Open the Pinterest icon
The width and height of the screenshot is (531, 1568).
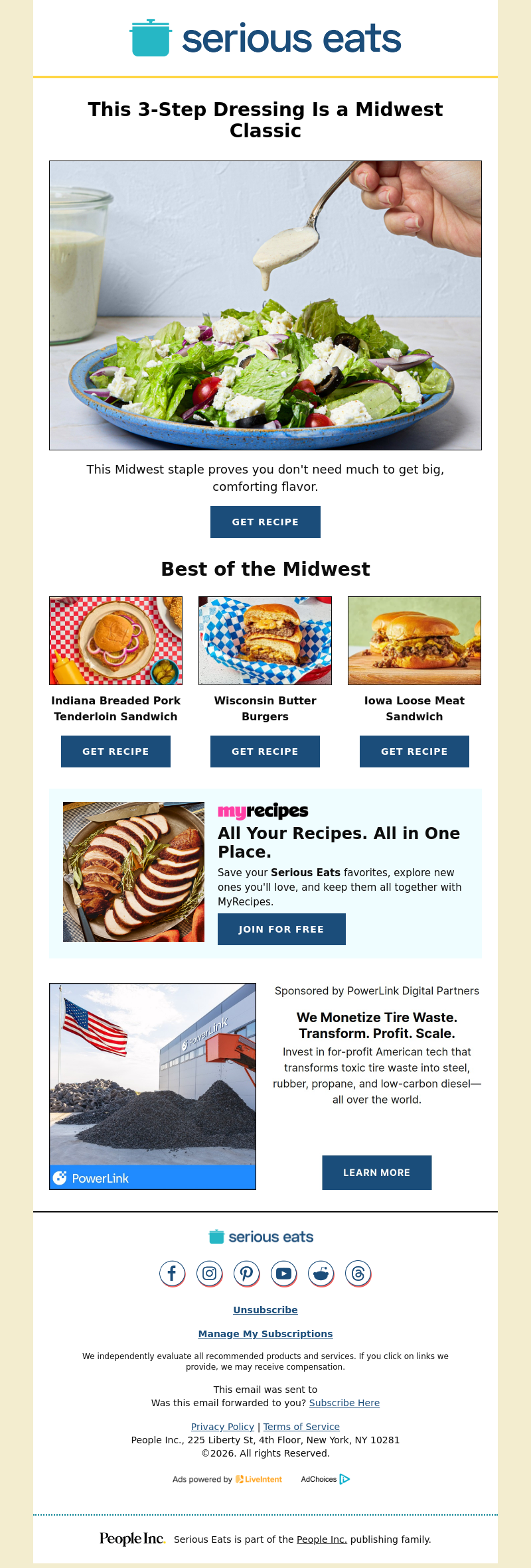pyautogui.click(x=246, y=1274)
